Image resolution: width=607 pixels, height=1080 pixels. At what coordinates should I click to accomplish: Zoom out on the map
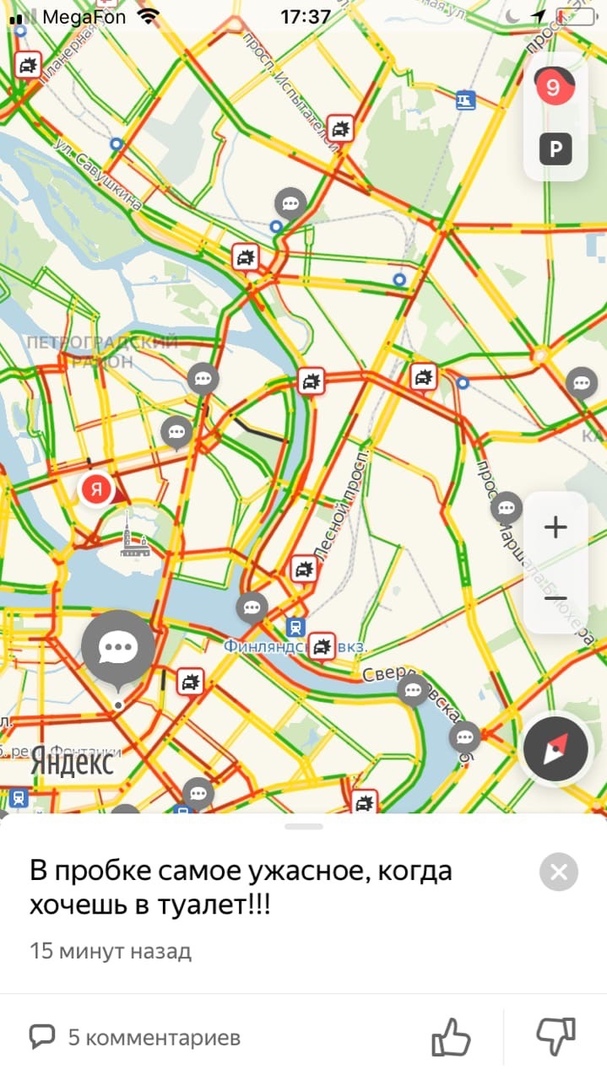[x=555, y=597]
